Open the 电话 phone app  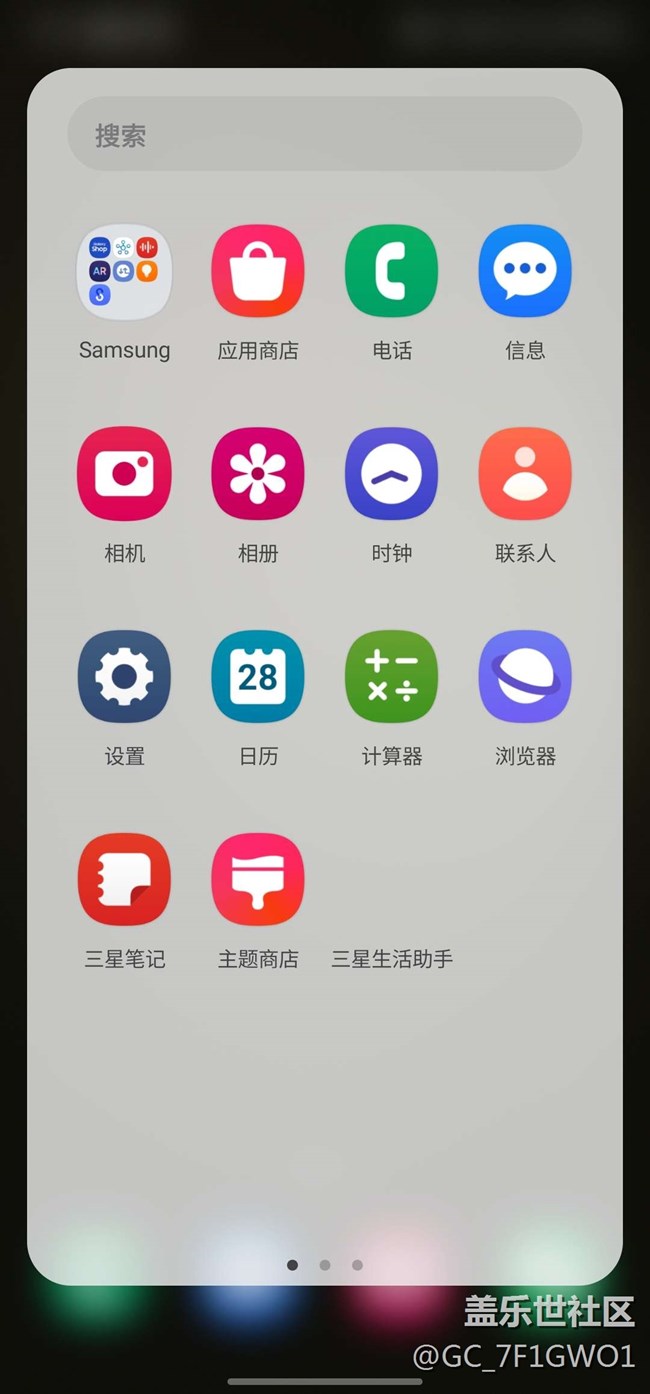[391, 272]
